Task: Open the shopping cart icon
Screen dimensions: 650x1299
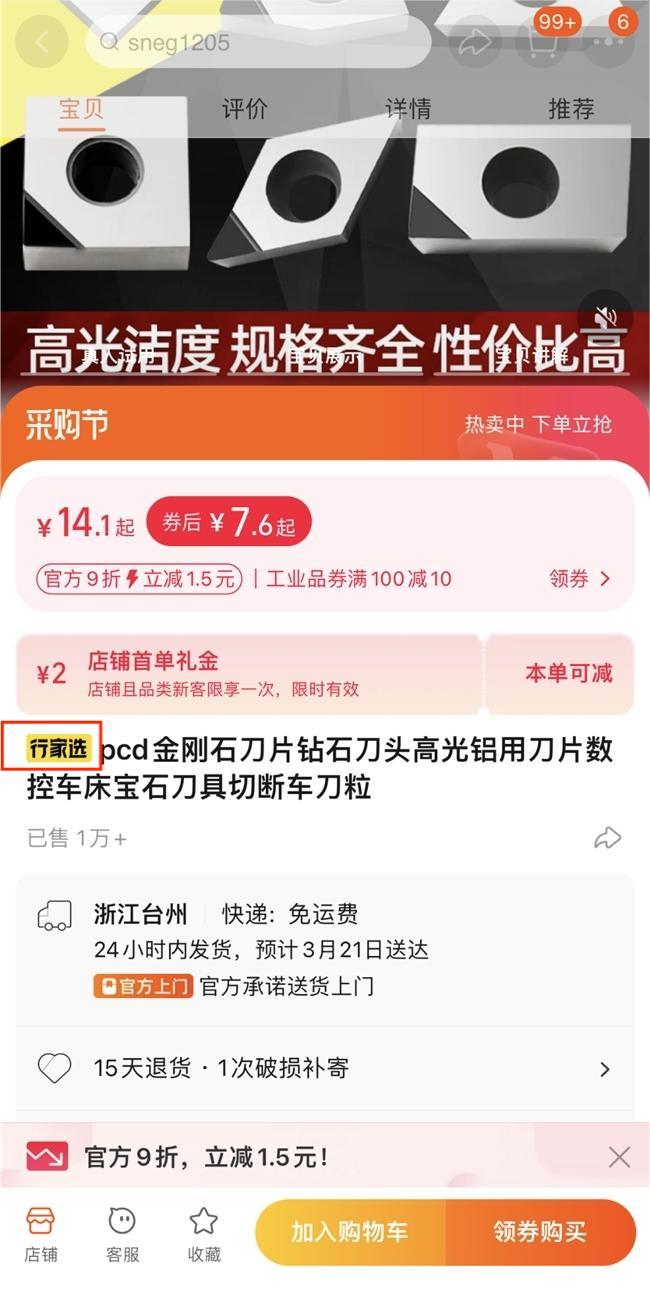Action: [x=541, y=42]
